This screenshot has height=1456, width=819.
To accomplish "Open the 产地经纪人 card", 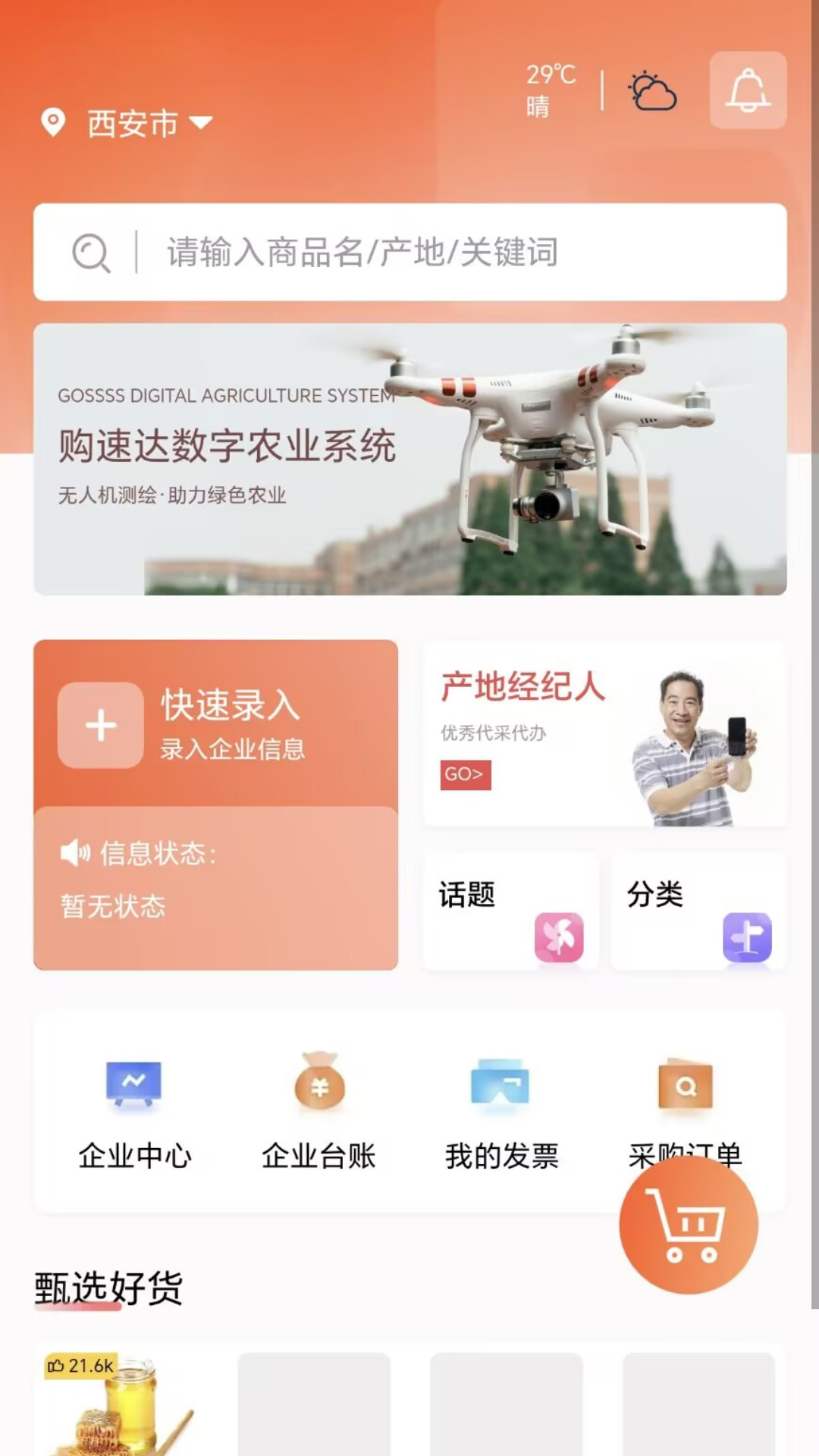I will 604,734.
